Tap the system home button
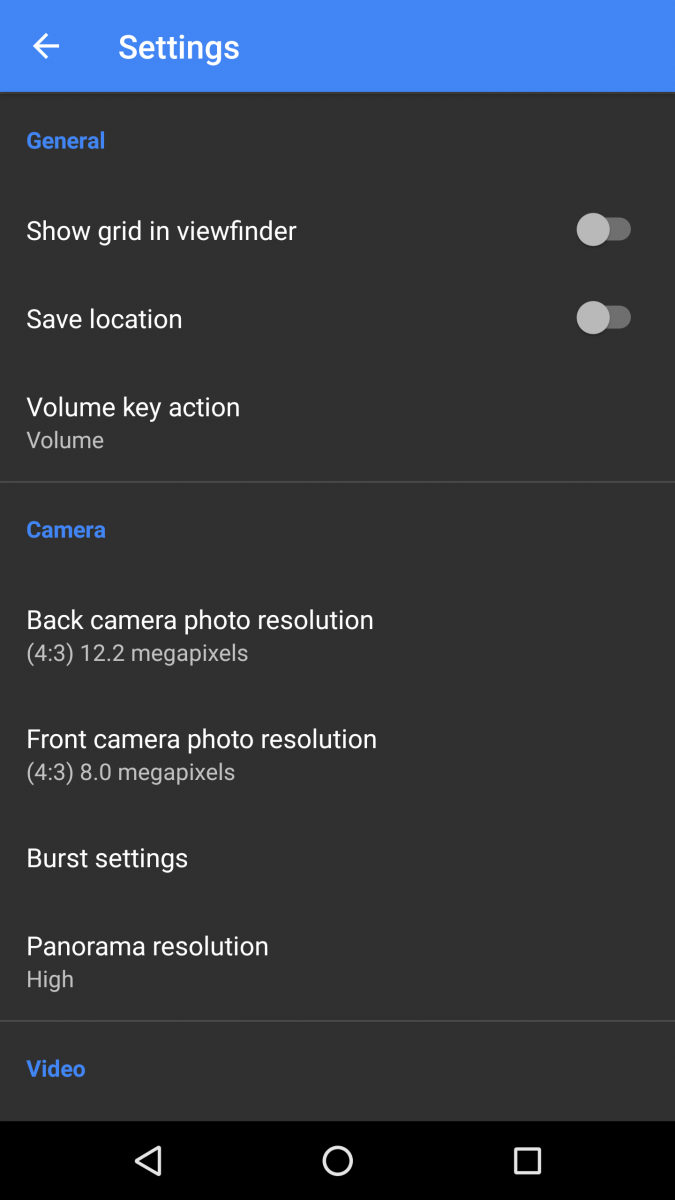This screenshot has width=675, height=1200. click(338, 1160)
